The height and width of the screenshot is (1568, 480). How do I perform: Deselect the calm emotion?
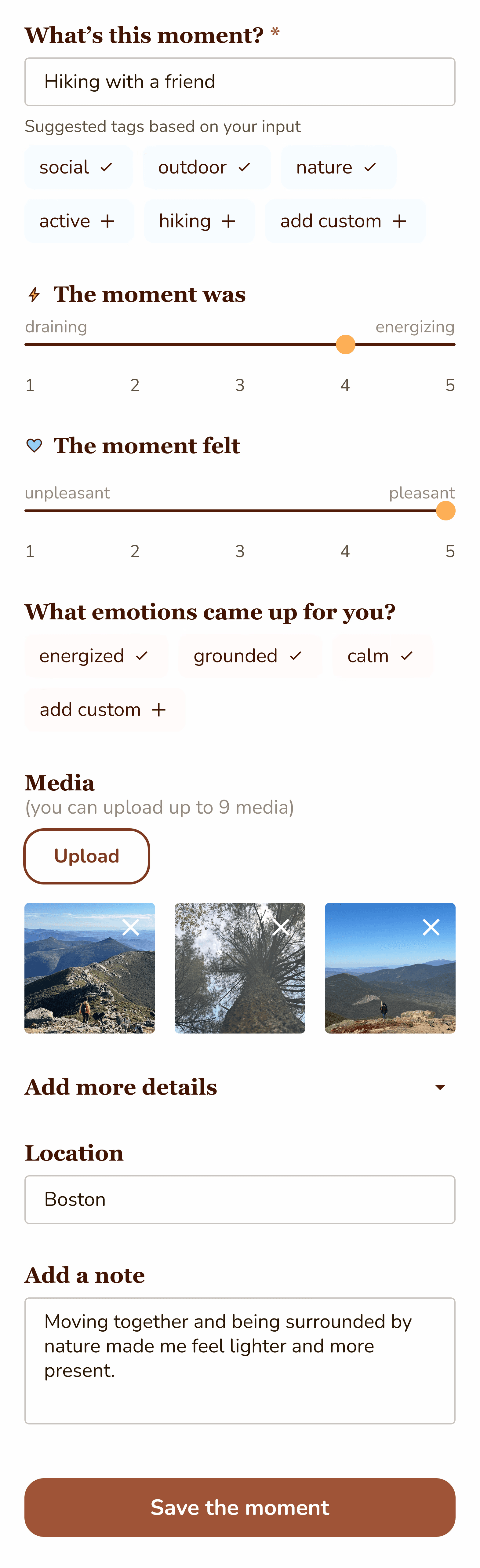pyautogui.click(x=383, y=656)
